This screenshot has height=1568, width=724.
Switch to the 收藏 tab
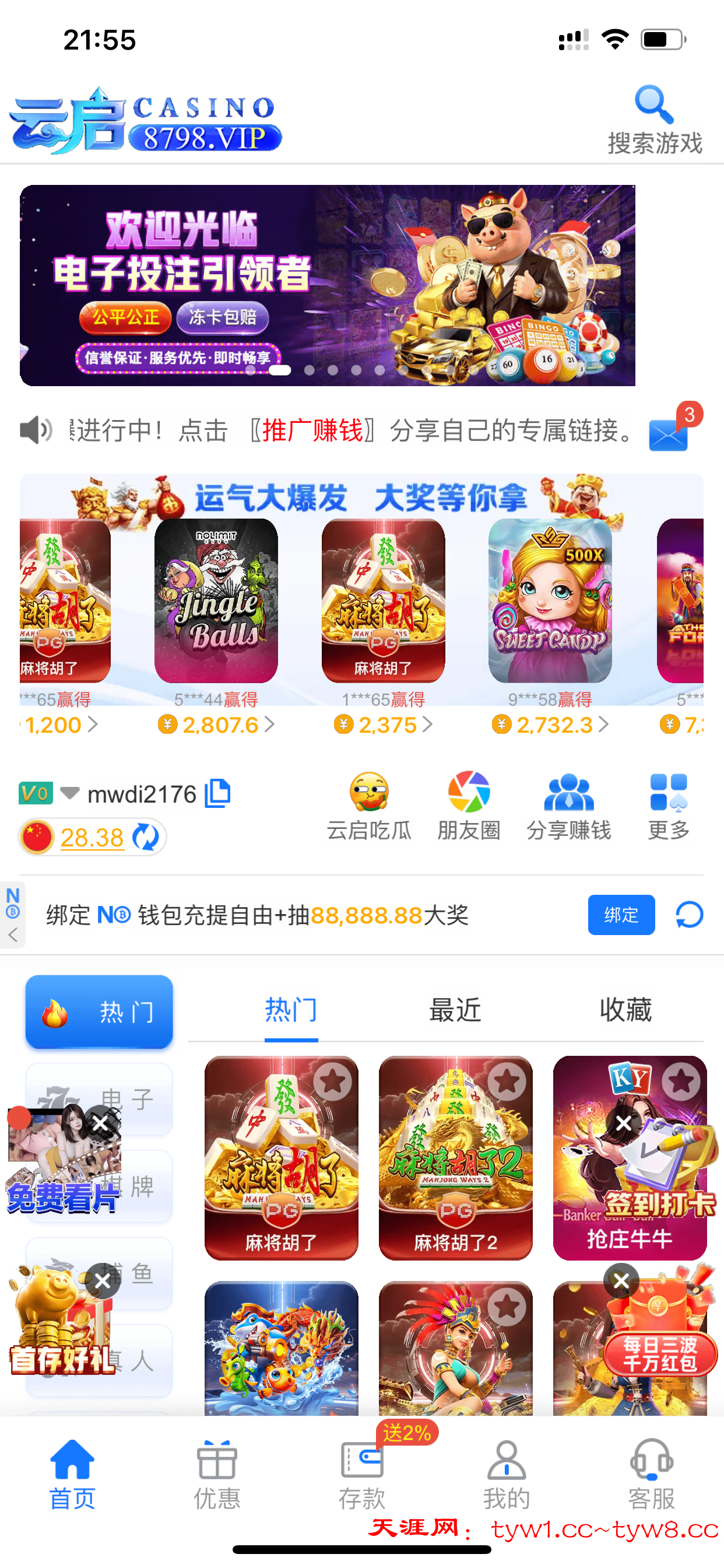[x=625, y=1010]
